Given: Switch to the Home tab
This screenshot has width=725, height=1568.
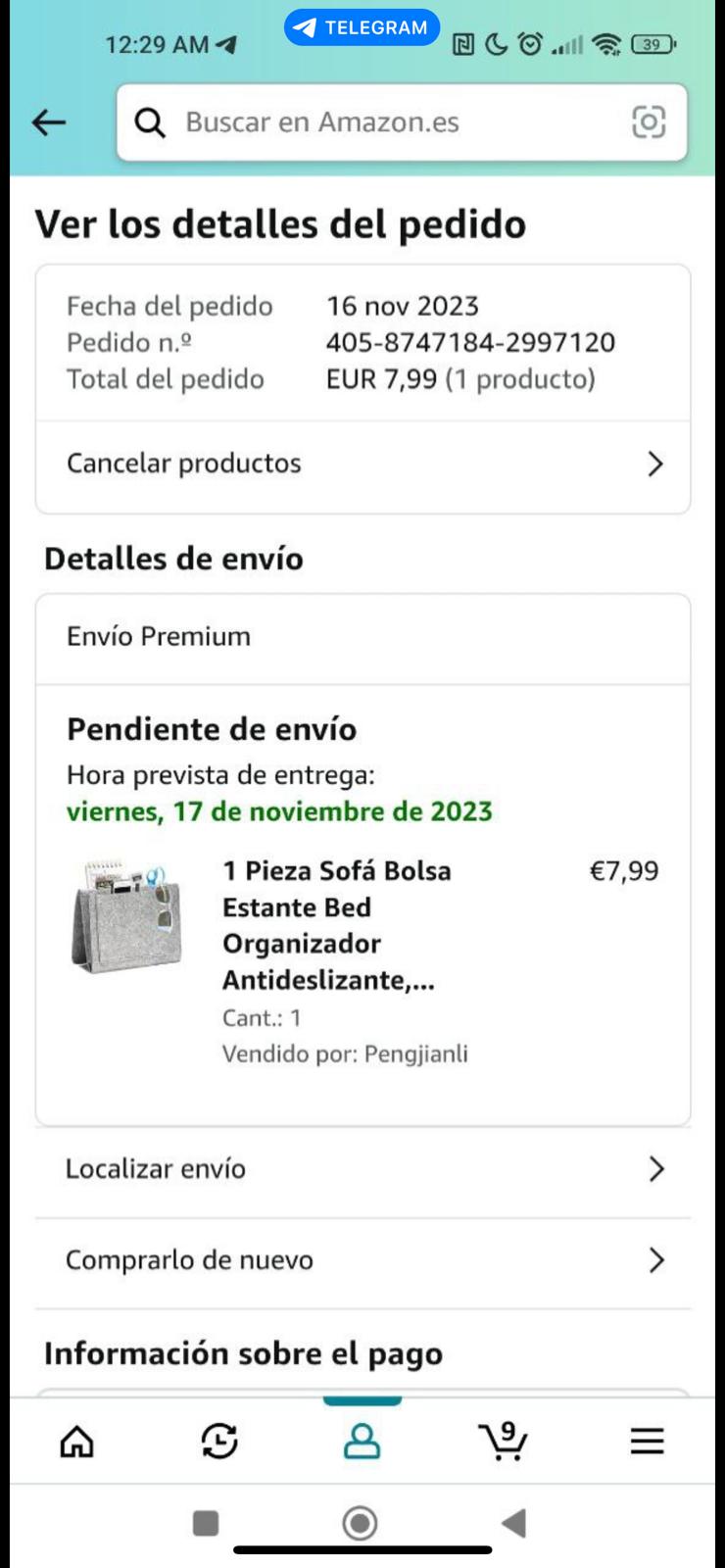Looking at the screenshot, I should [x=77, y=1442].
